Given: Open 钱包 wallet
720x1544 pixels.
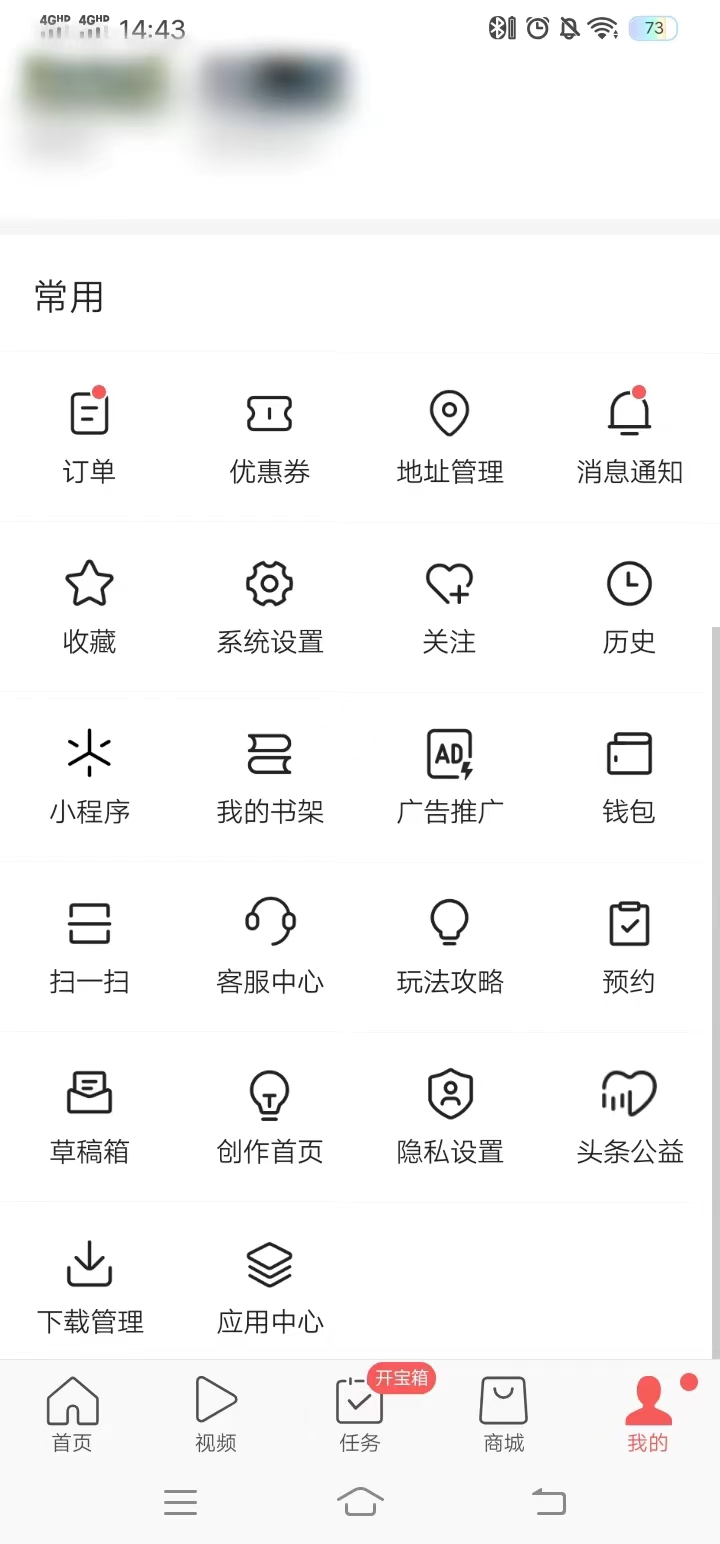Looking at the screenshot, I should [629, 775].
